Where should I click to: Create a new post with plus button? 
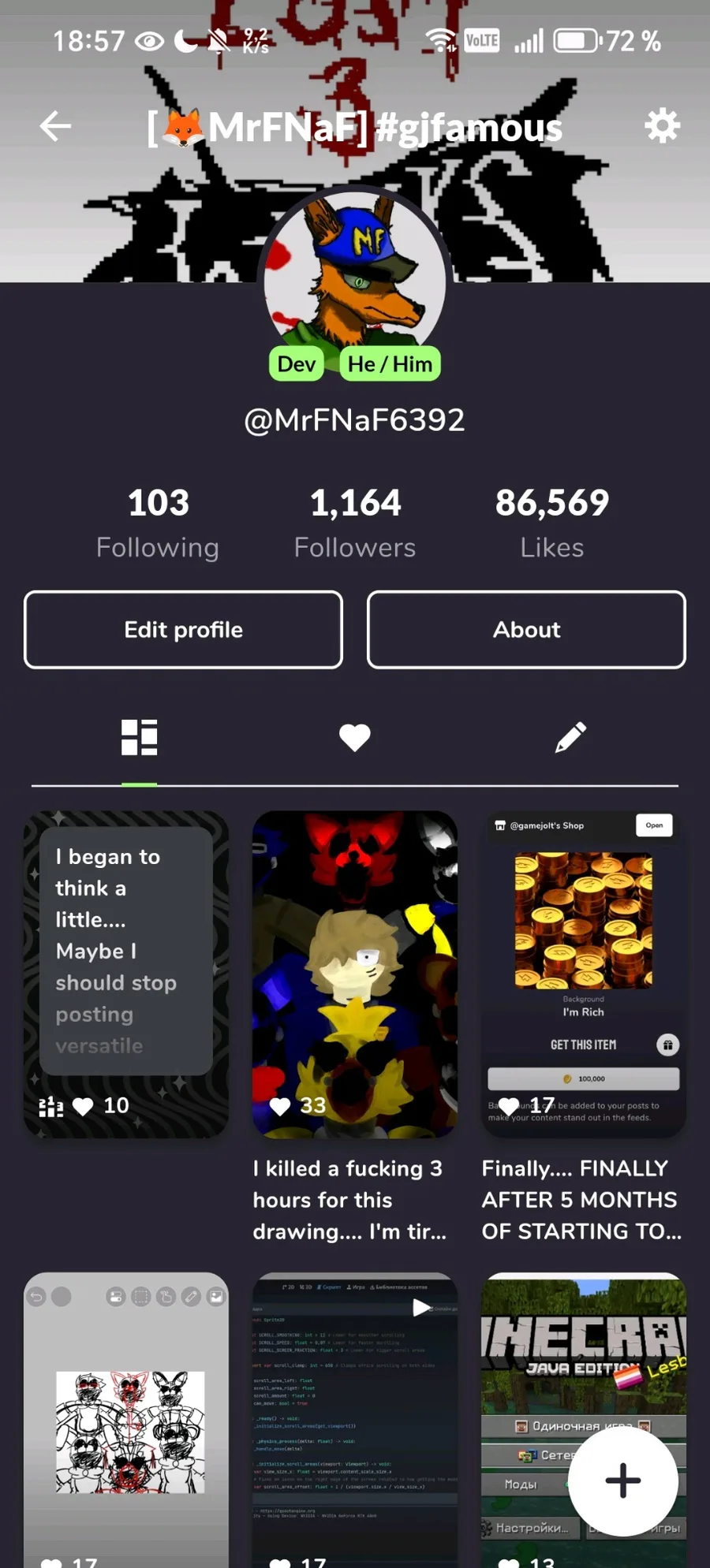(x=623, y=1480)
